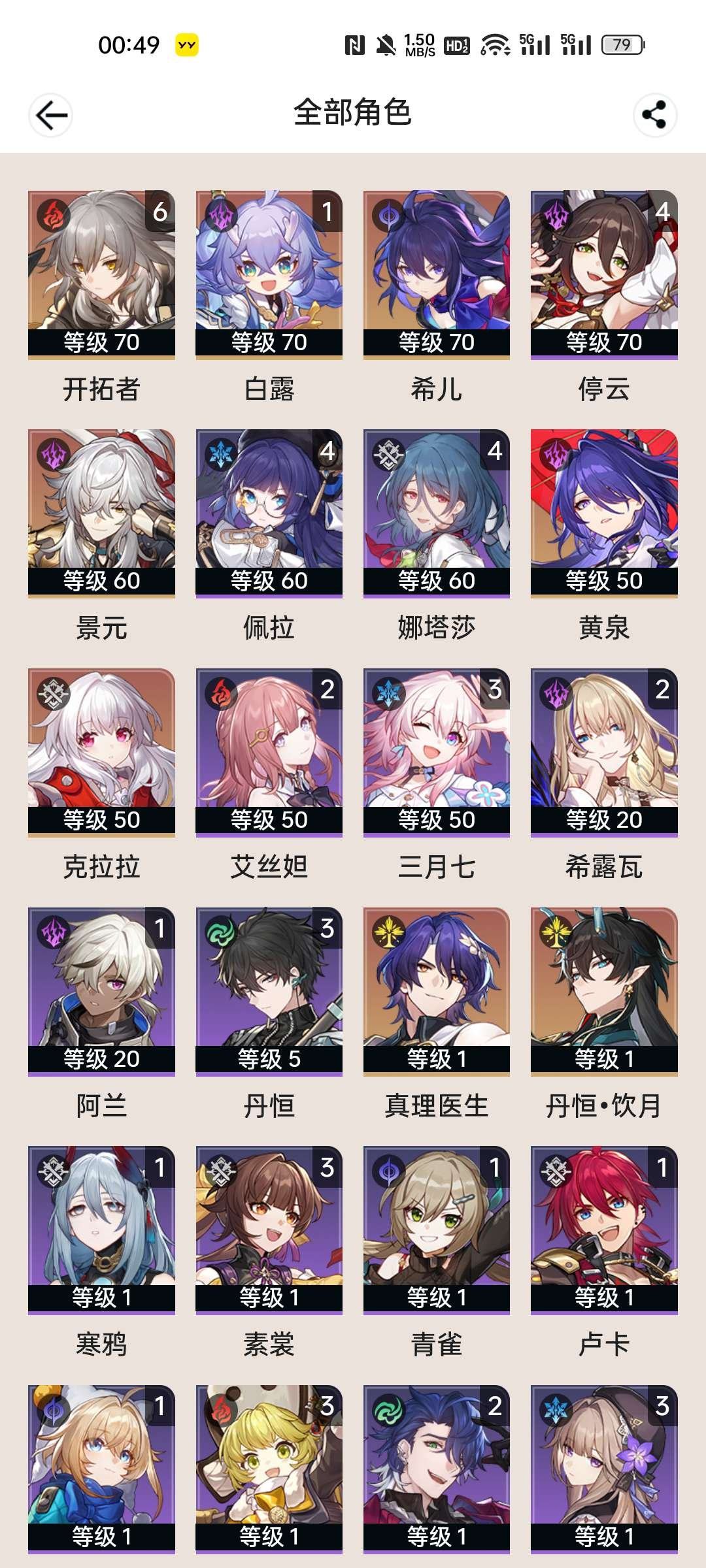The image size is (706, 1568).
Task: View the 阿兰 character tile
Action: pyautogui.click(x=101, y=990)
